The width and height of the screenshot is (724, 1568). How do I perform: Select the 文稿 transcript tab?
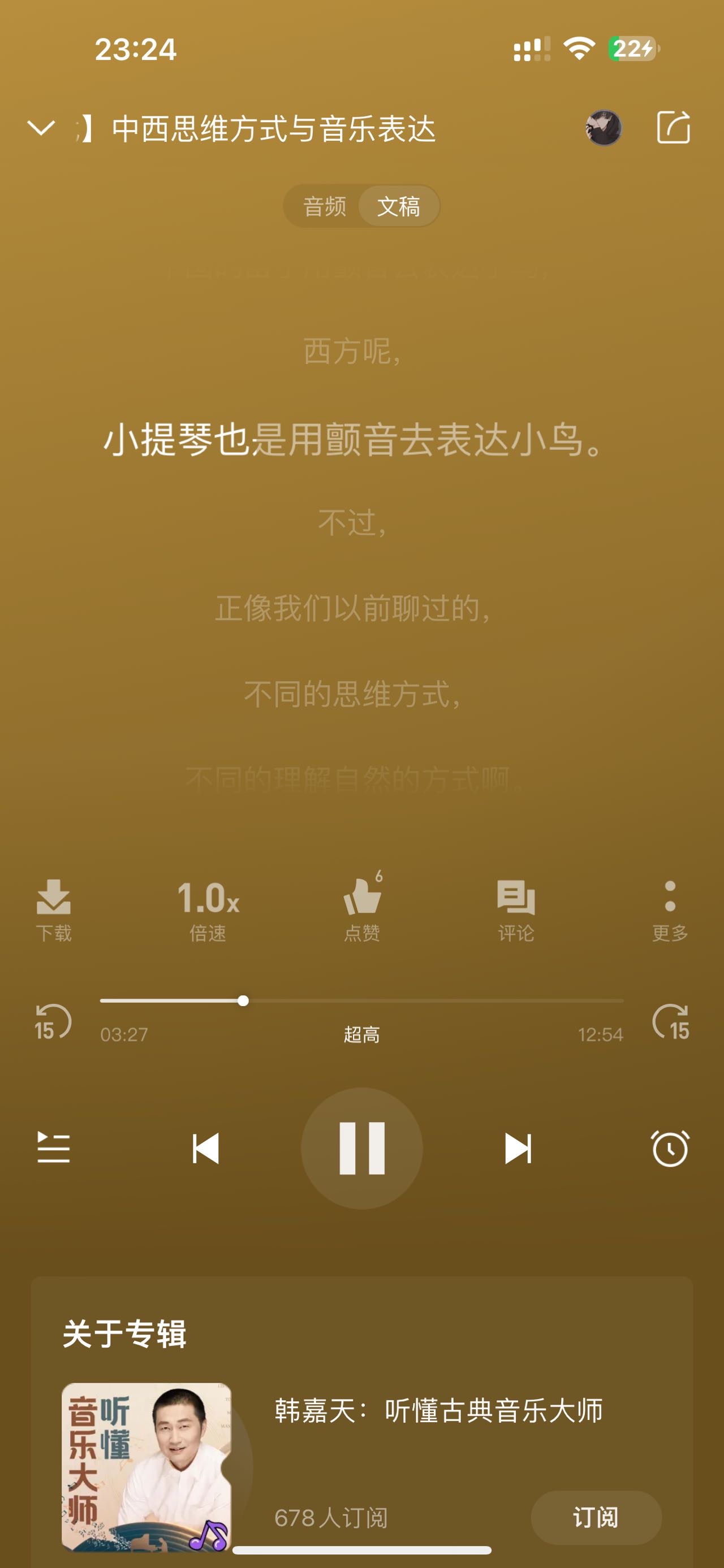click(x=400, y=207)
